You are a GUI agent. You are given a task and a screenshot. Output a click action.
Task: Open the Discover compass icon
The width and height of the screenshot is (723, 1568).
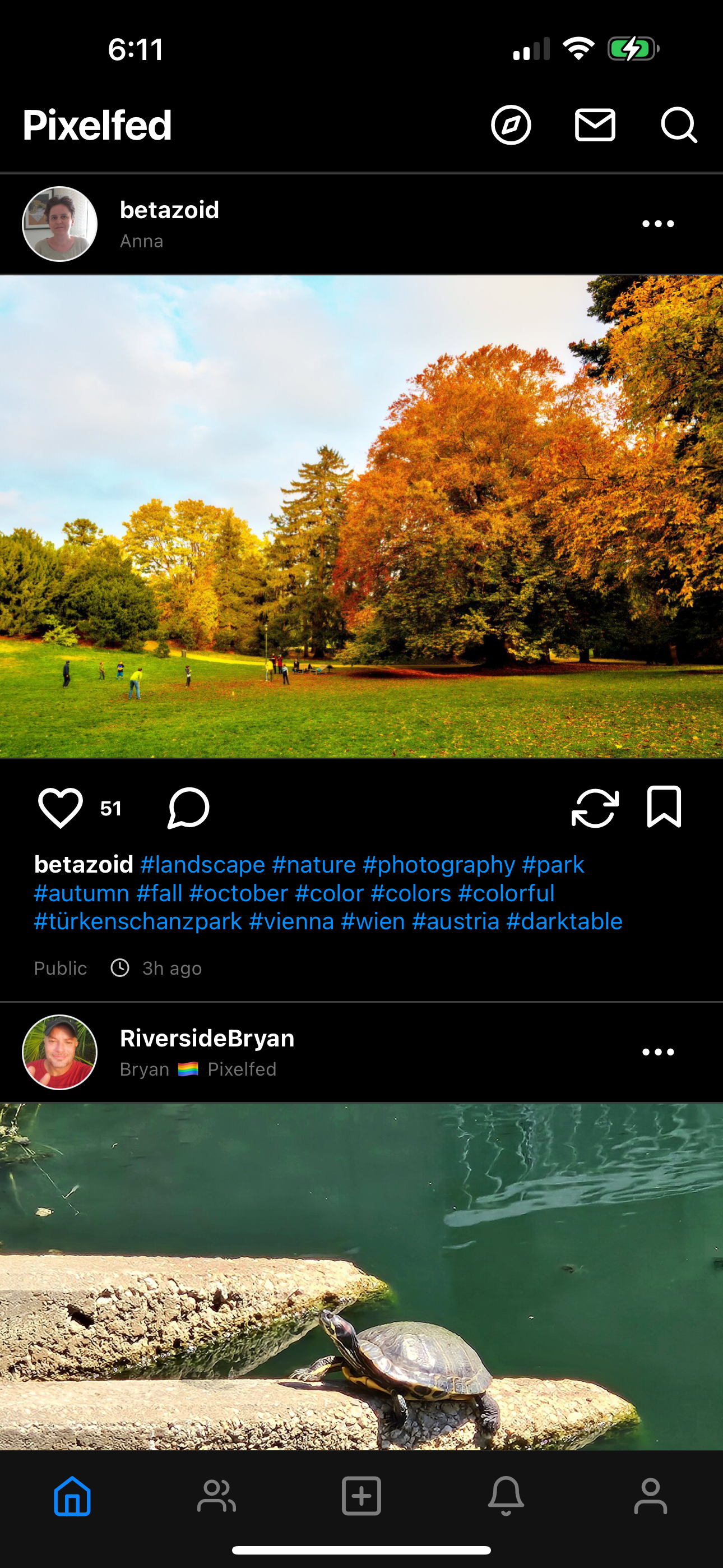click(511, 126)
